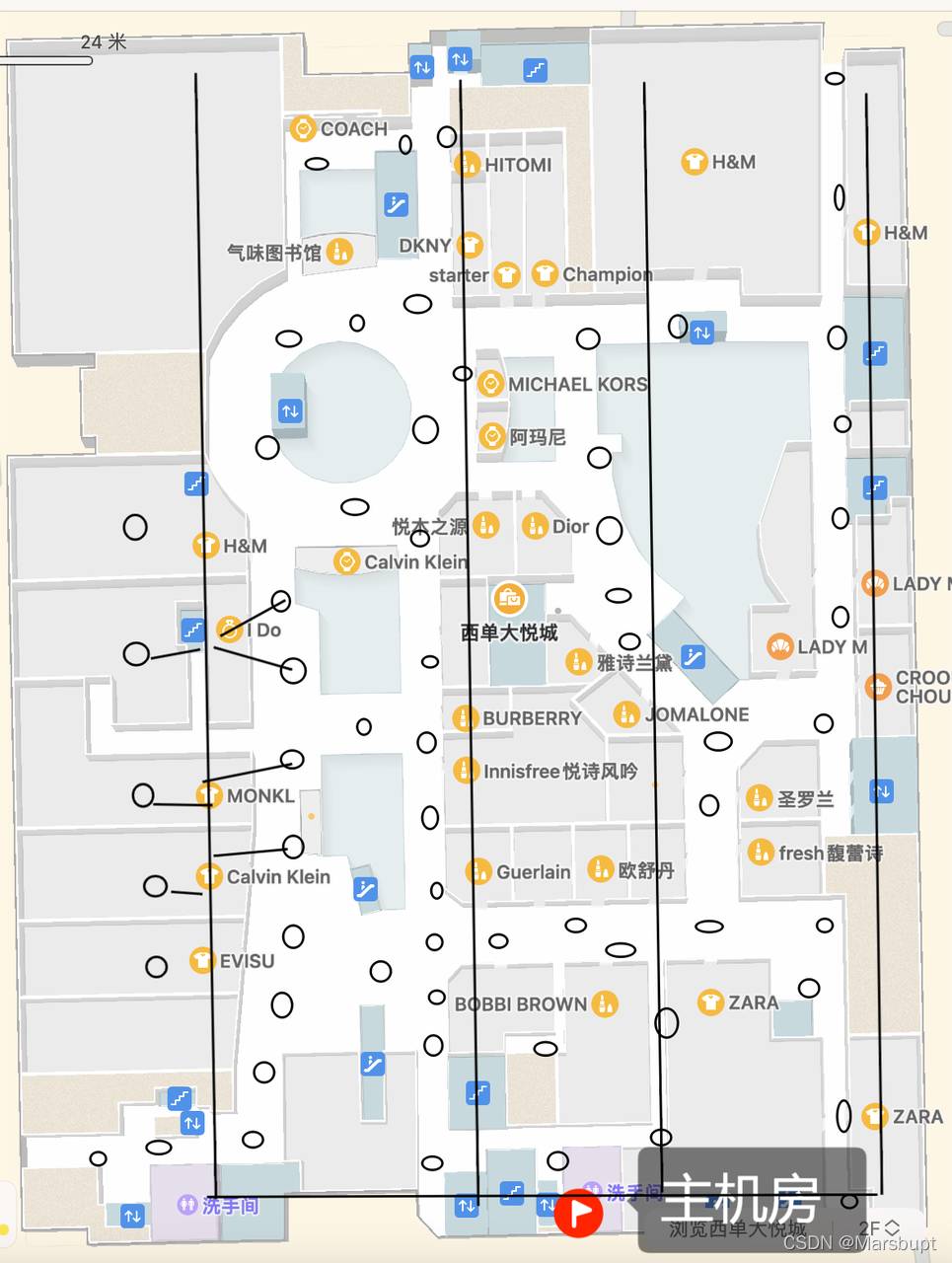This screenshot has height=1263, width=952.
Task: Select the Dior cosmetics pin
Action: pyautogui.click(x=535, y=526)
